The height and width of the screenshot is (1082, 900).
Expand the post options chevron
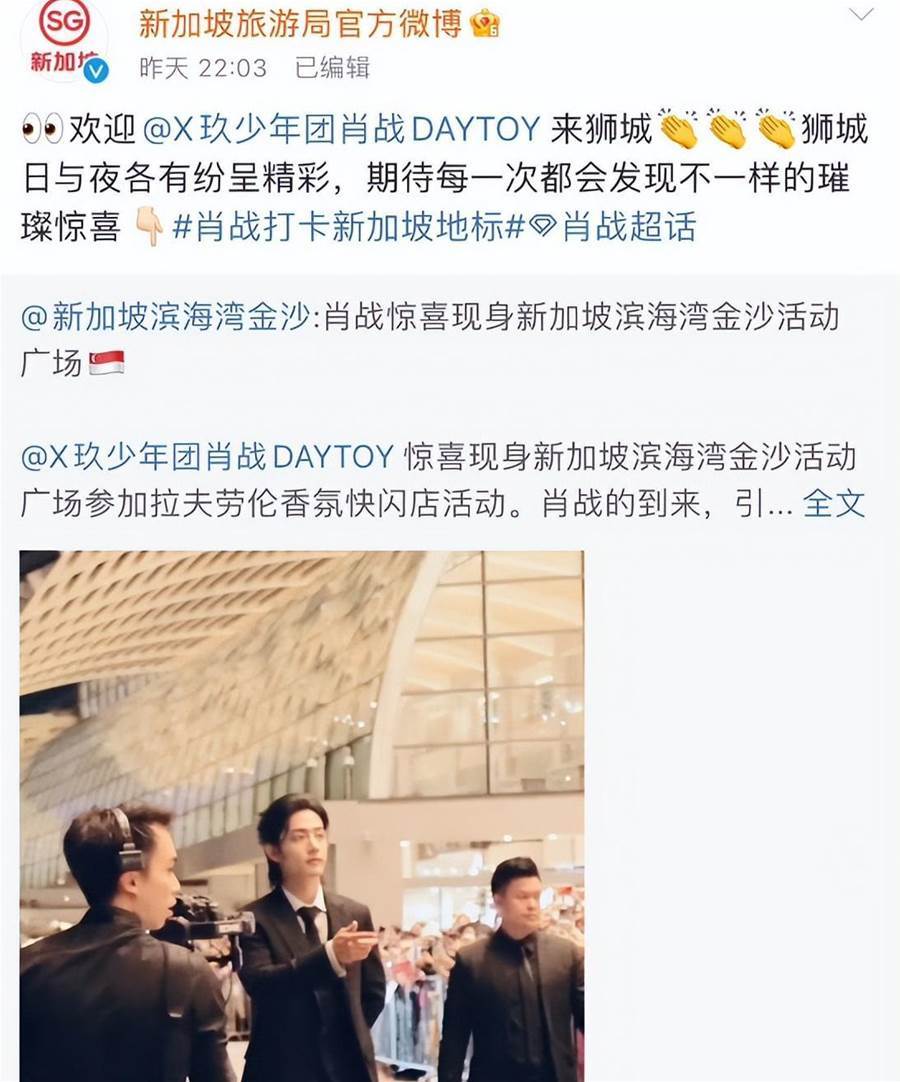pos(860,15)
